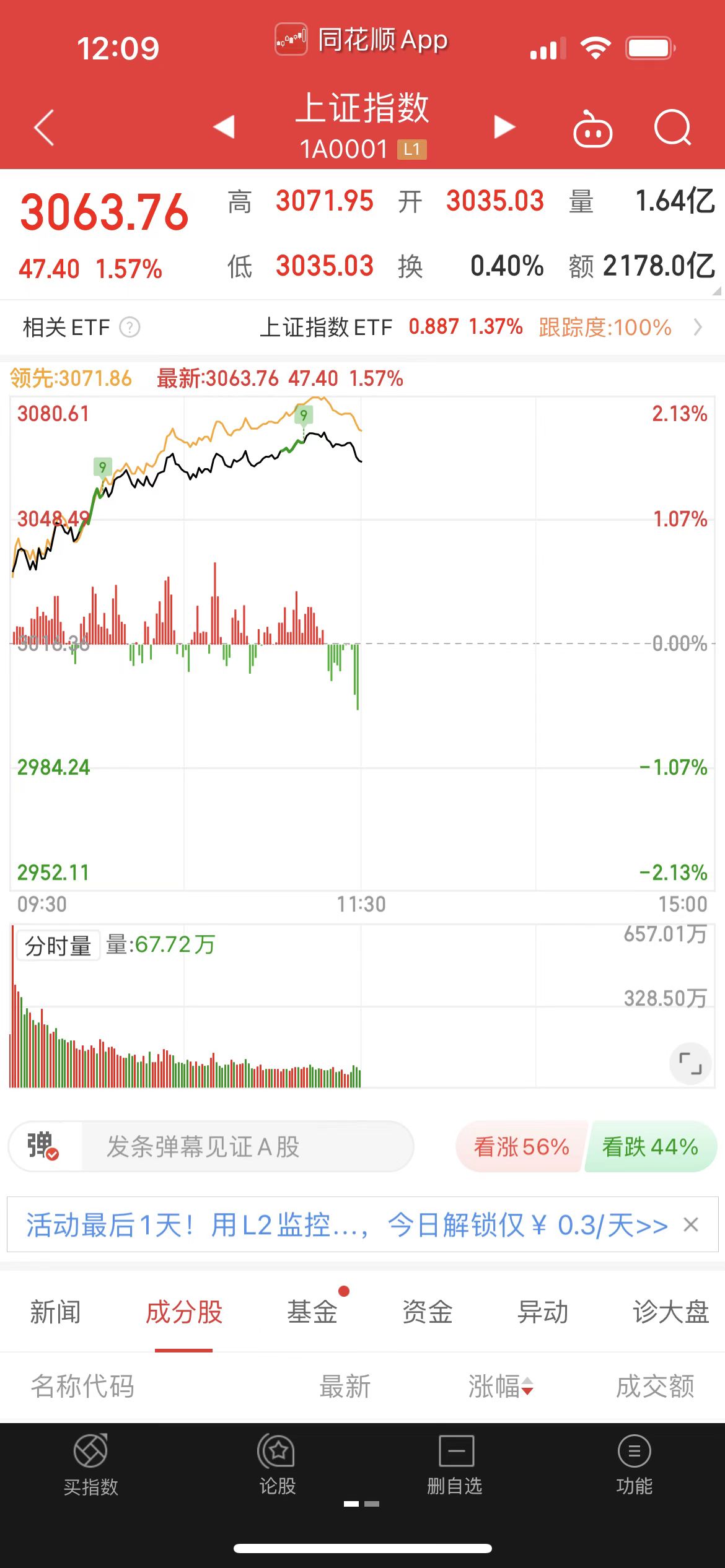
Task: Sort constituents by 涨幅
Action: [500, 1386]
